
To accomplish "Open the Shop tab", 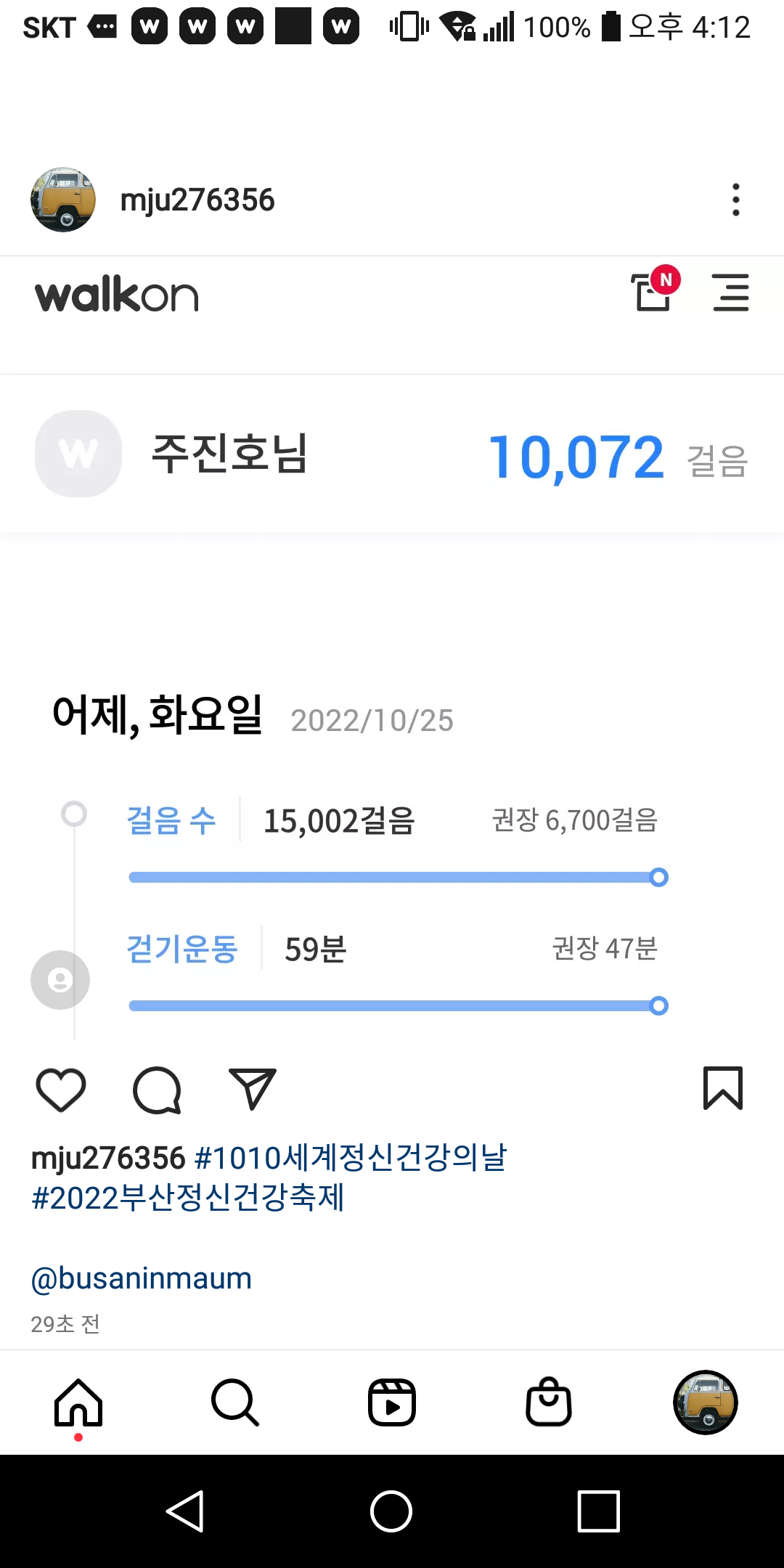I will click(x=549, y=1402).
